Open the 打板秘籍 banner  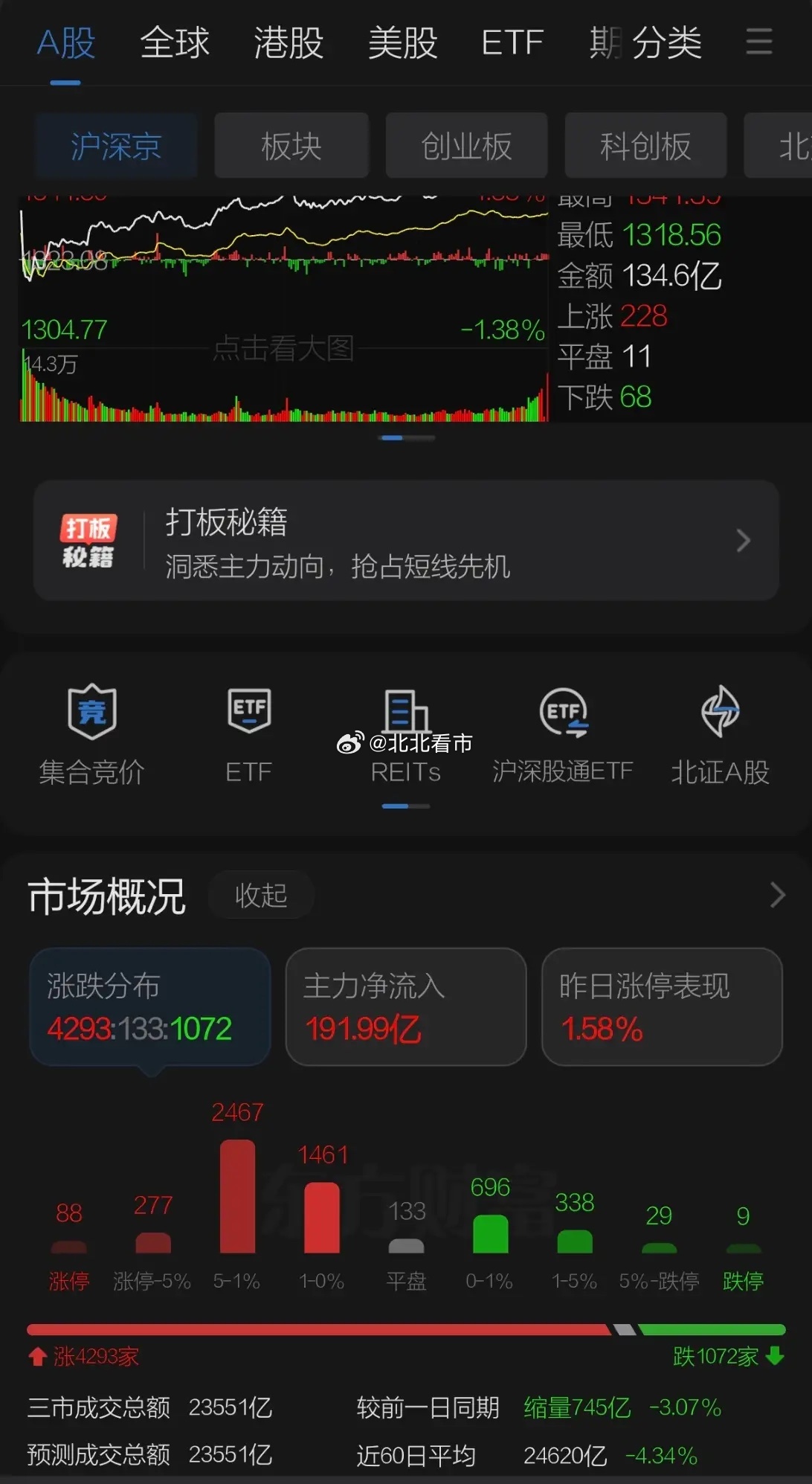tap(406, 541)
